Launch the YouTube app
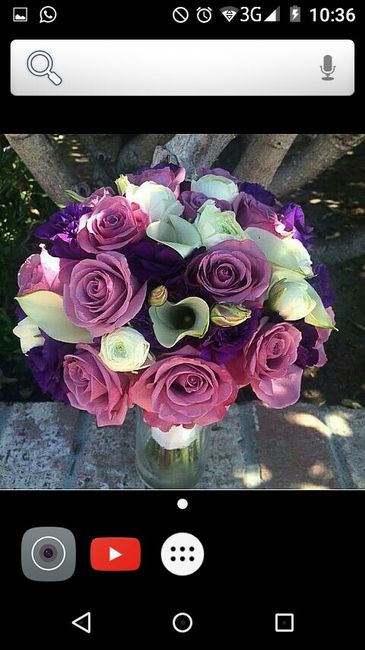The height and width of the screenshot is (650, 365). click(x=115, y=554)
